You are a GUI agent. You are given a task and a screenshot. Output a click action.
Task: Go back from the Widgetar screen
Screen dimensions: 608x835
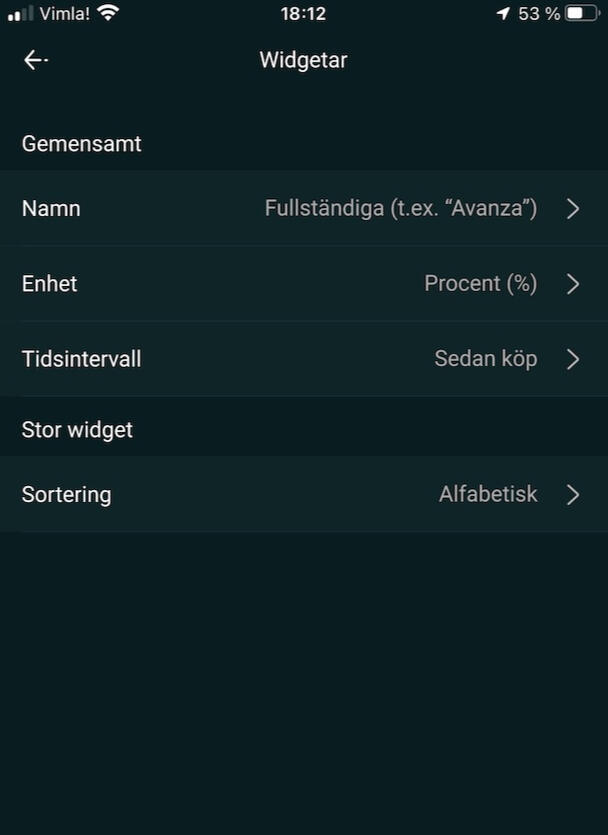(35, 60)
